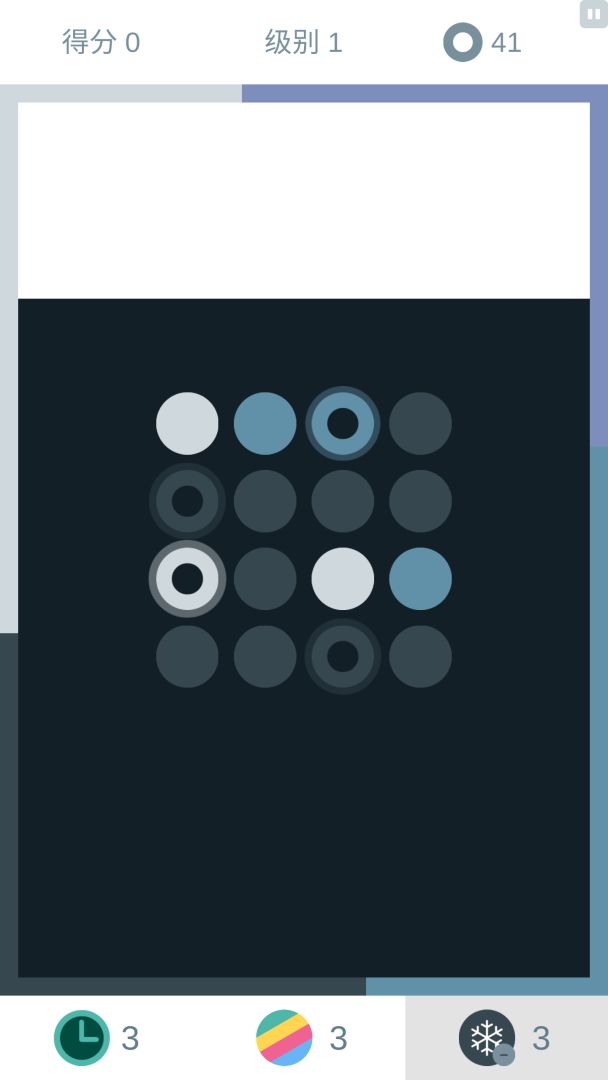The width and height of the screenshot is (608, 1080).
Task: Pause the game
Action: (x=593, y=14)
